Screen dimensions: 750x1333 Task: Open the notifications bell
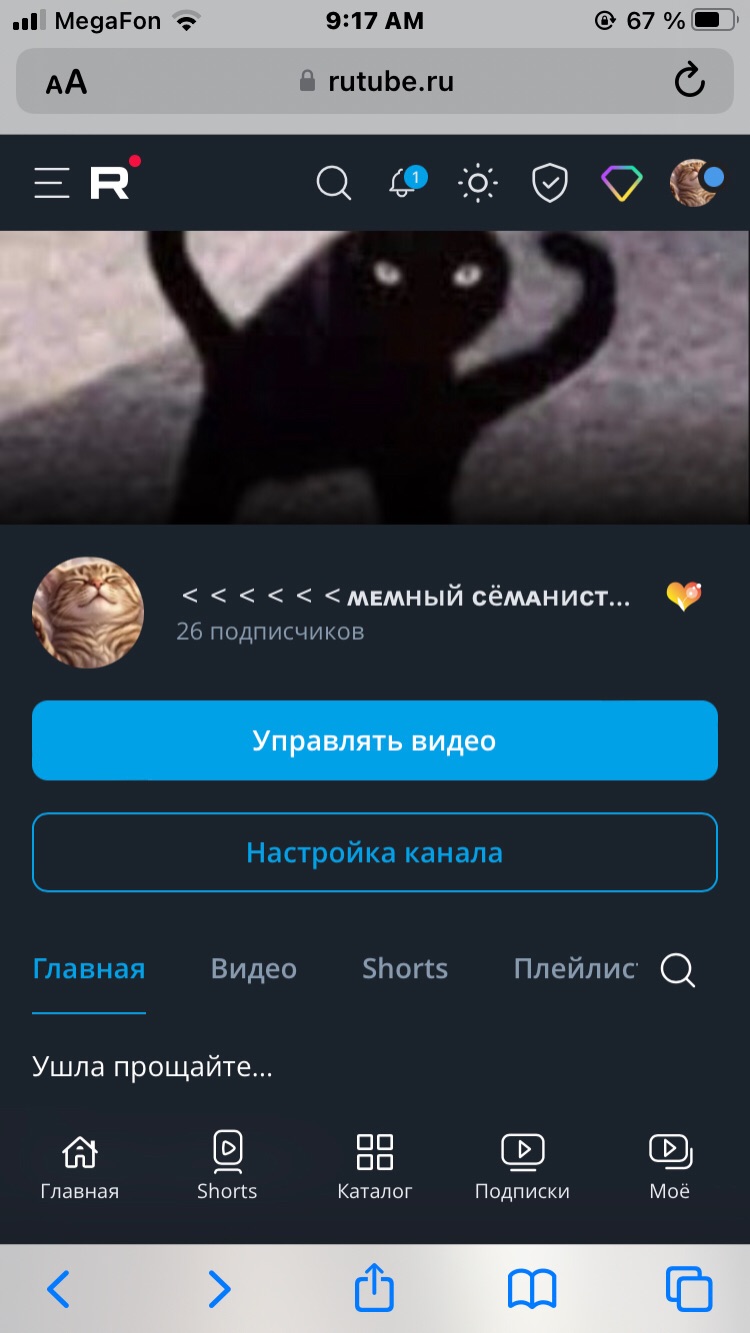(x=404, y=183)
